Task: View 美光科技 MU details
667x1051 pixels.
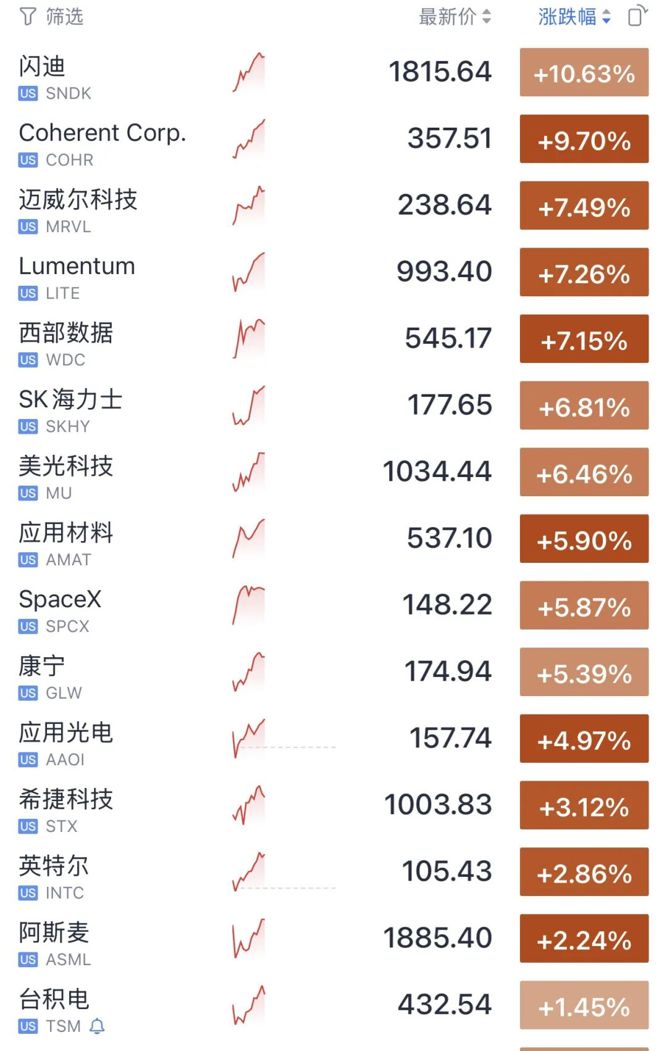Action: point(333,472)
